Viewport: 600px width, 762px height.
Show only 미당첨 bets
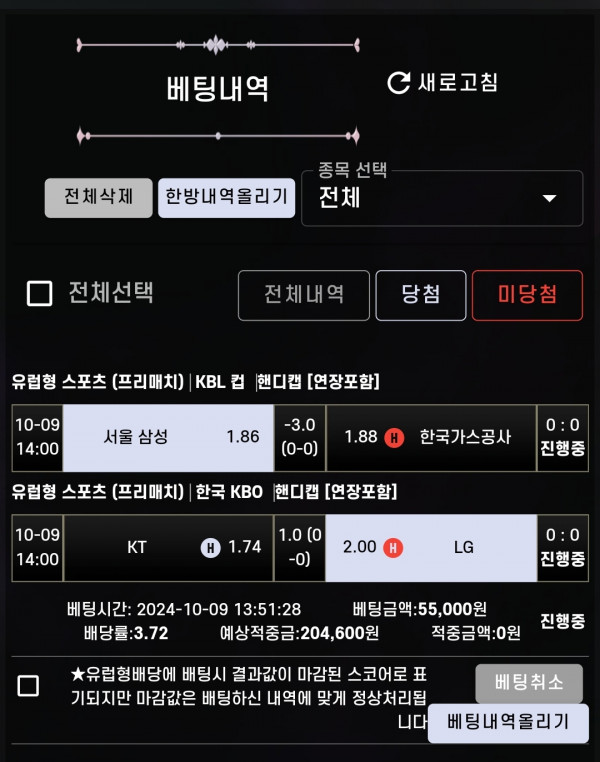(x=527, y=295)
